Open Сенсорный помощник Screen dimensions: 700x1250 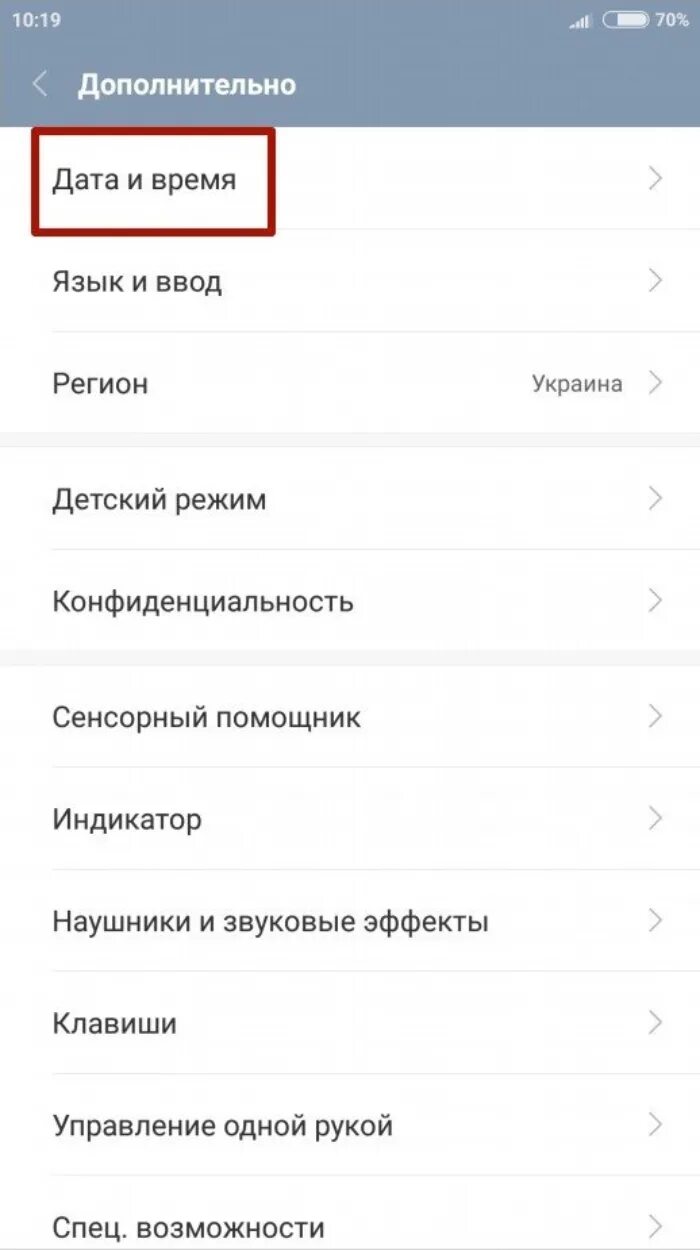207,717
